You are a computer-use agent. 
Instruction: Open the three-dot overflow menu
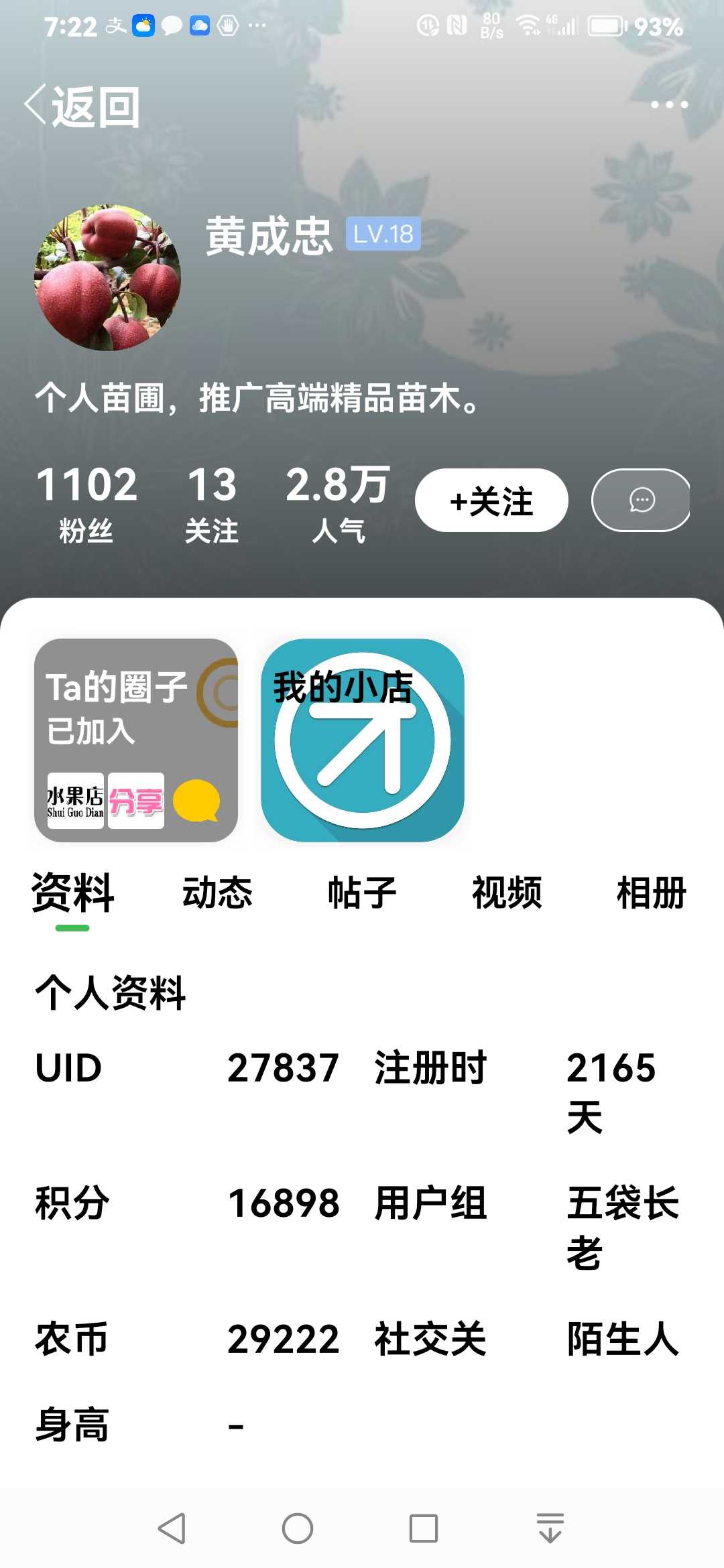point(669,105)
